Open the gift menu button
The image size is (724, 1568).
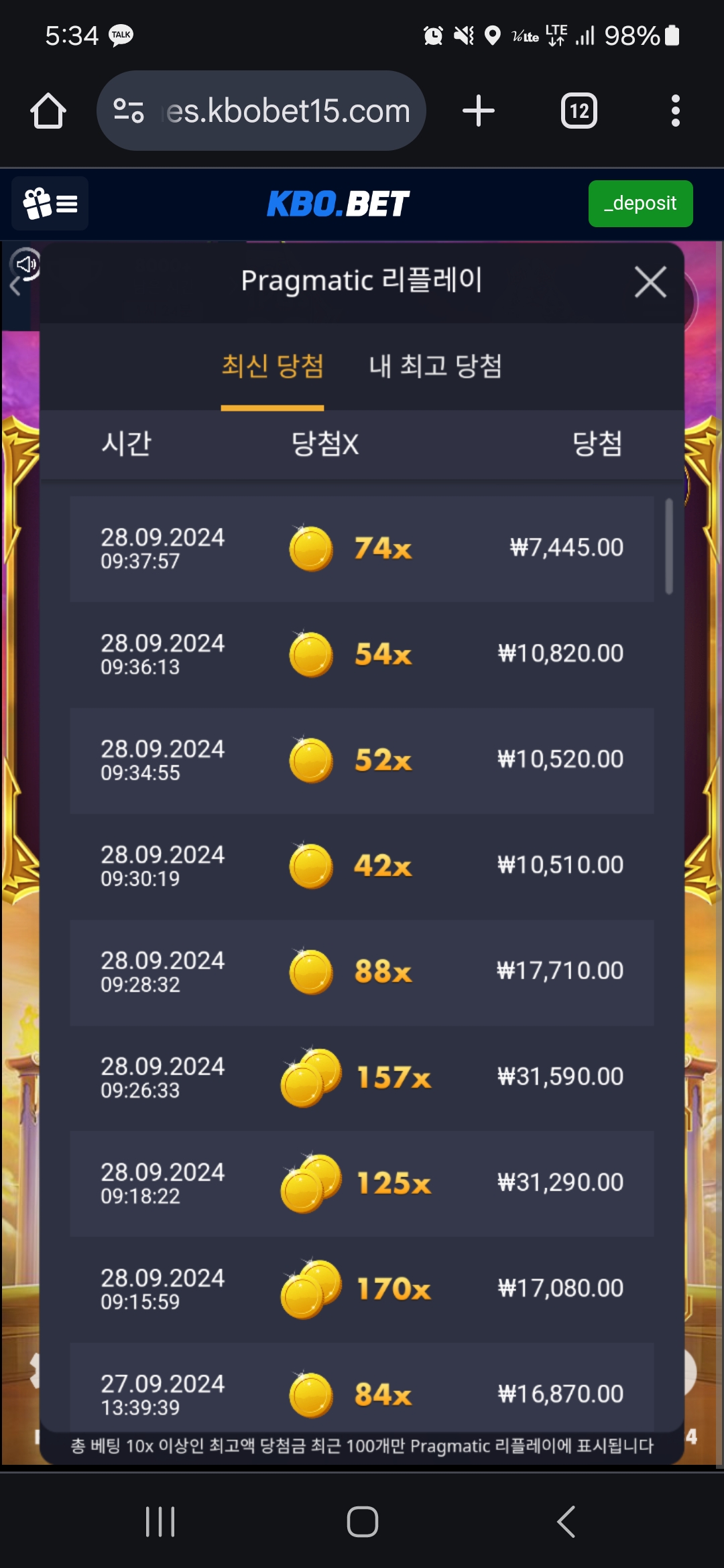coord(50,204)
